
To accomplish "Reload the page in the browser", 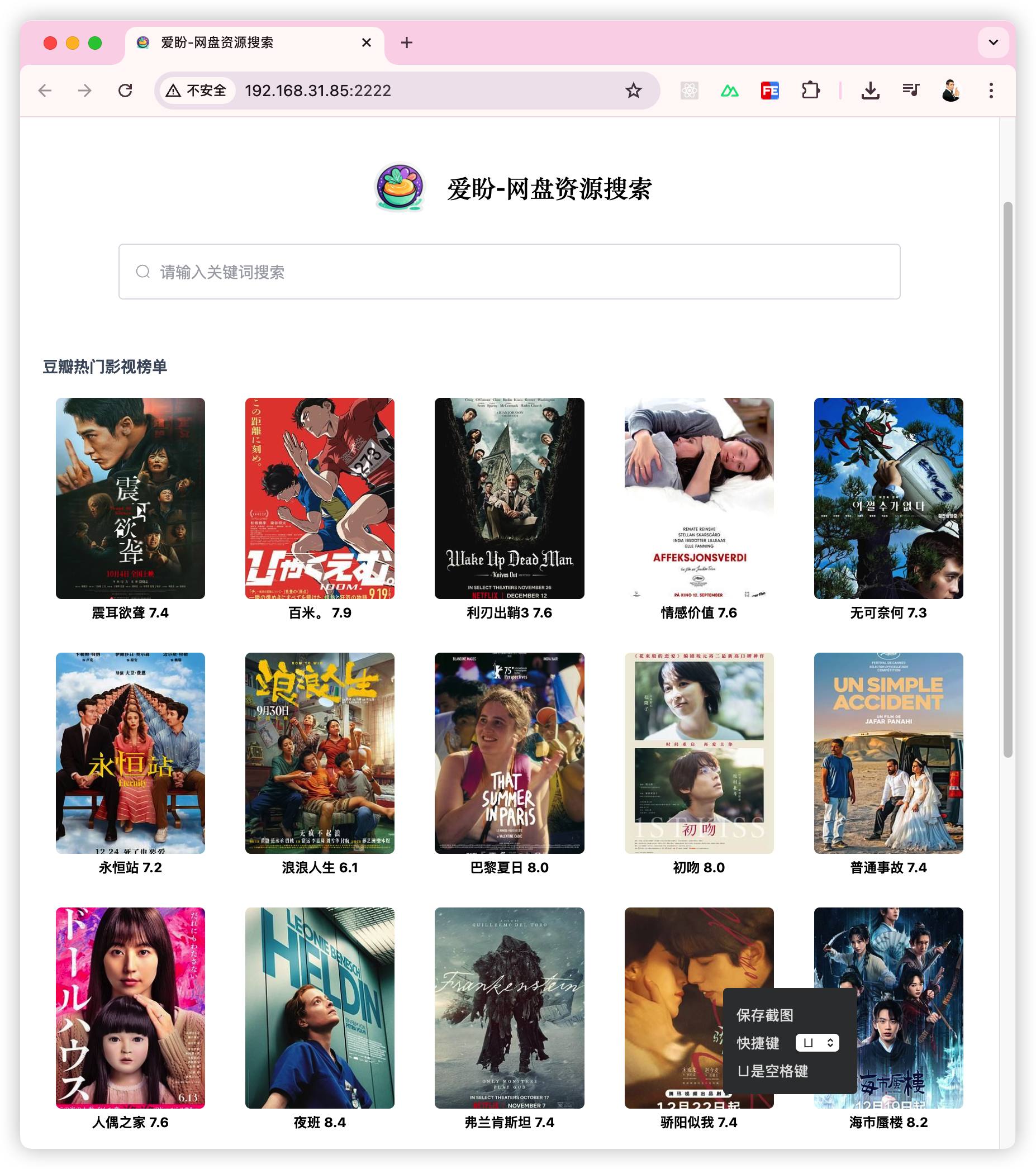I will [125, 91].
